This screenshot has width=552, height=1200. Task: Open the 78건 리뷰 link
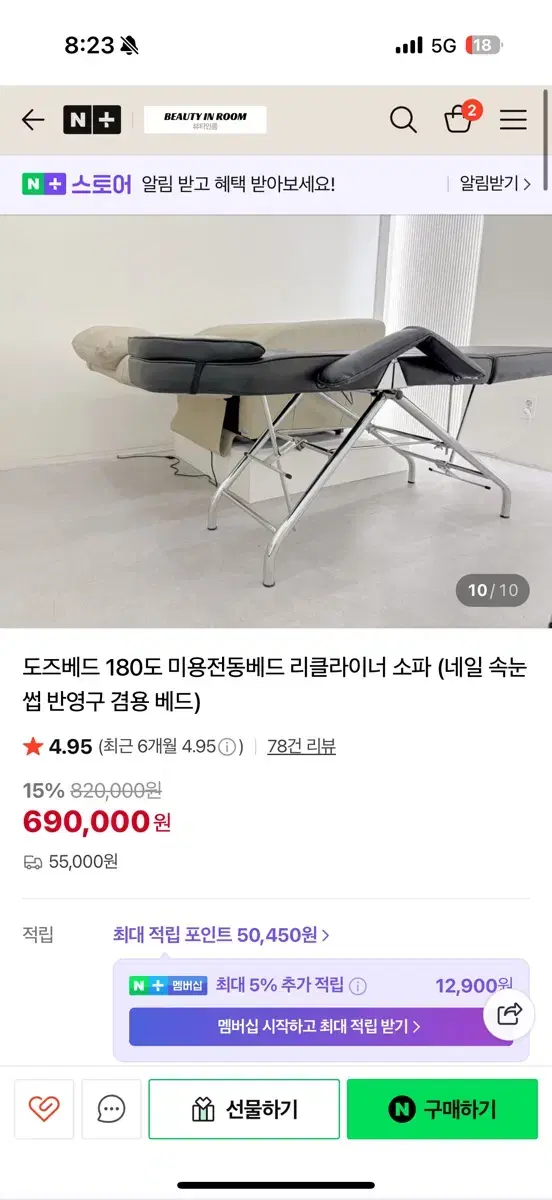point(301,746)
